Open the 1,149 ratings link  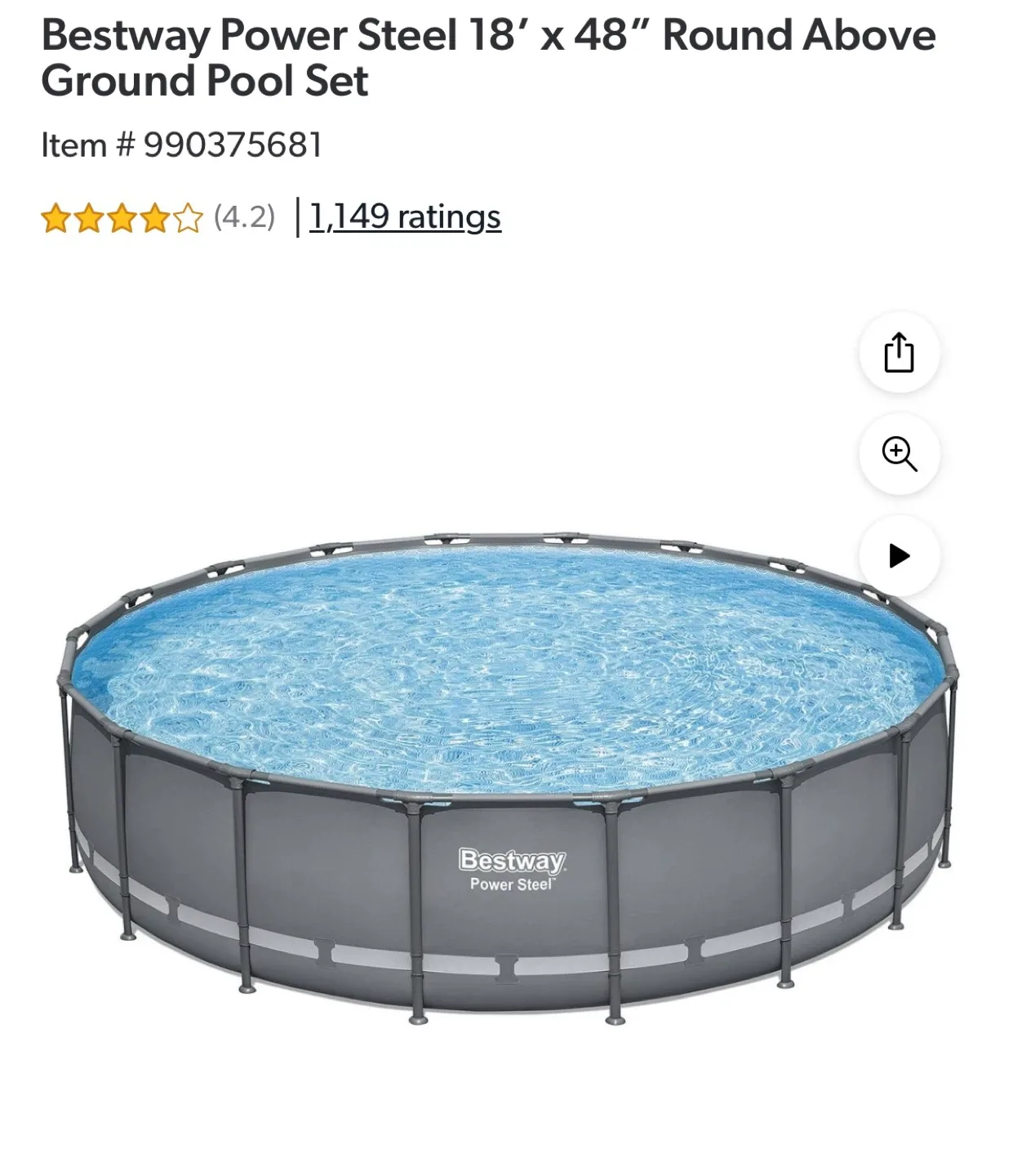tap(404, 216)
